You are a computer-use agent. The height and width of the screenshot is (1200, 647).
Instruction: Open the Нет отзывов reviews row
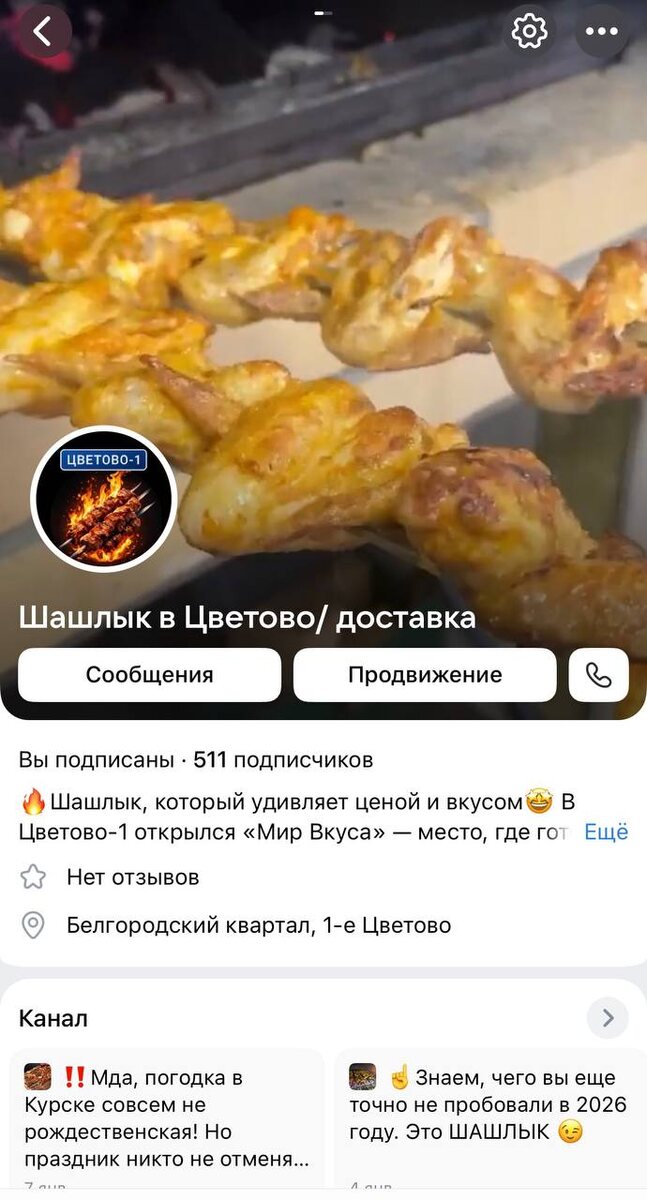coord(132,877)
